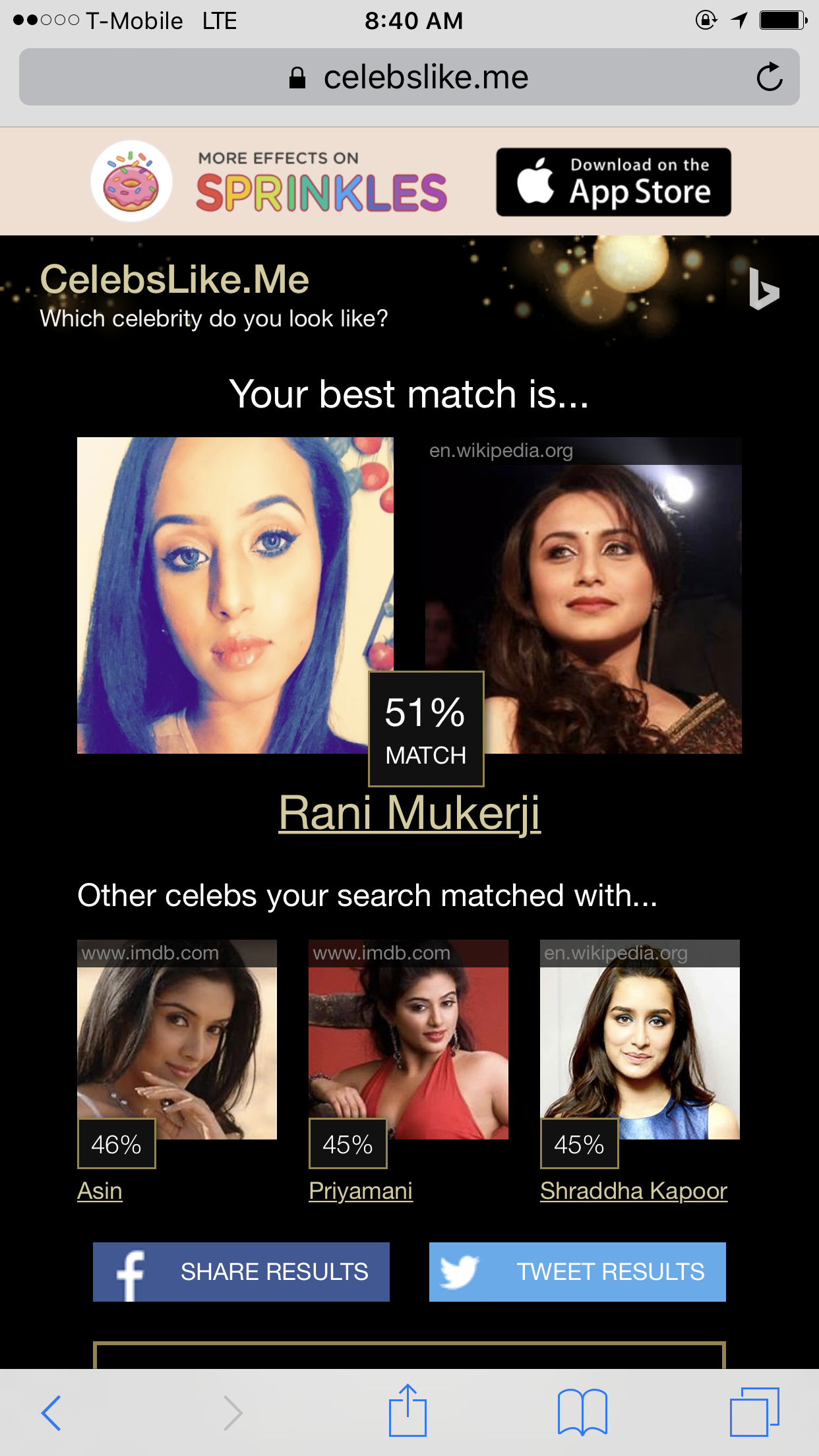Reload the page in Safari
This screenshot has height=1456, width=819.
click(x=769, y=77)
